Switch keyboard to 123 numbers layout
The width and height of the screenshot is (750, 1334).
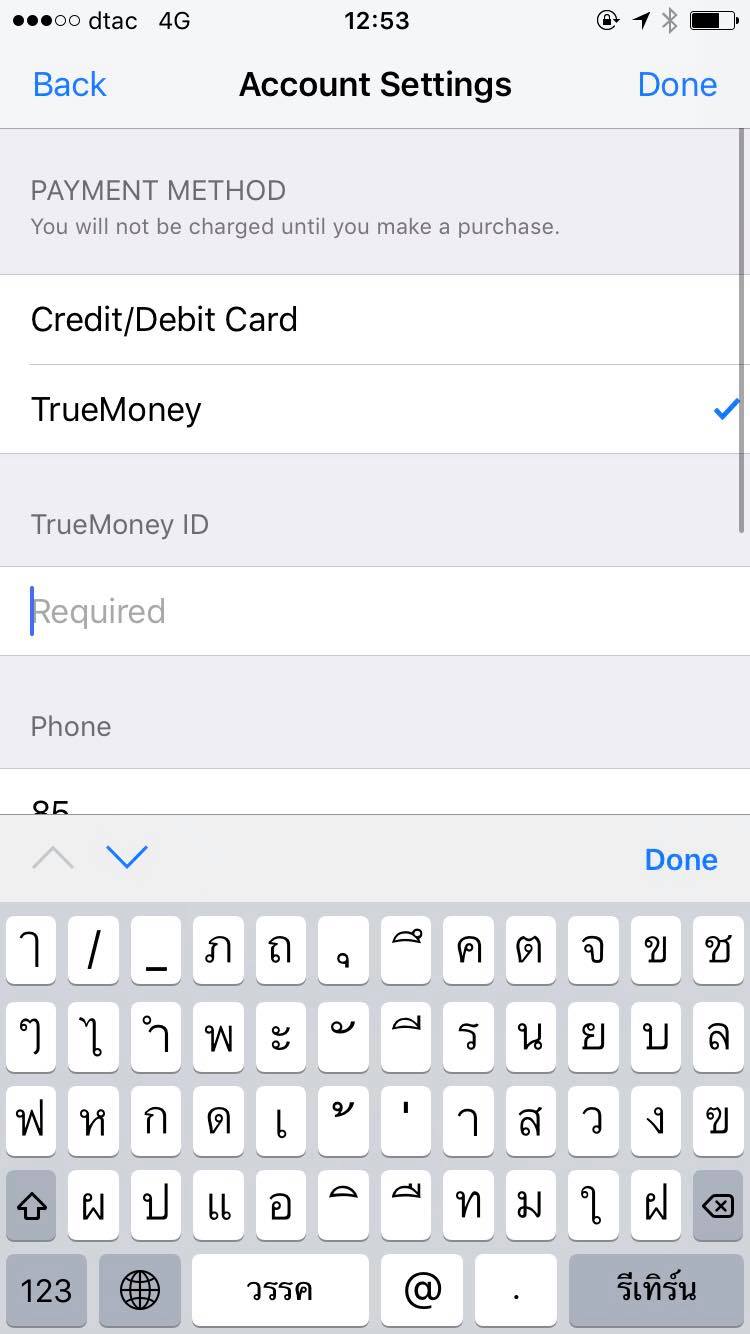coord(46,1290)
